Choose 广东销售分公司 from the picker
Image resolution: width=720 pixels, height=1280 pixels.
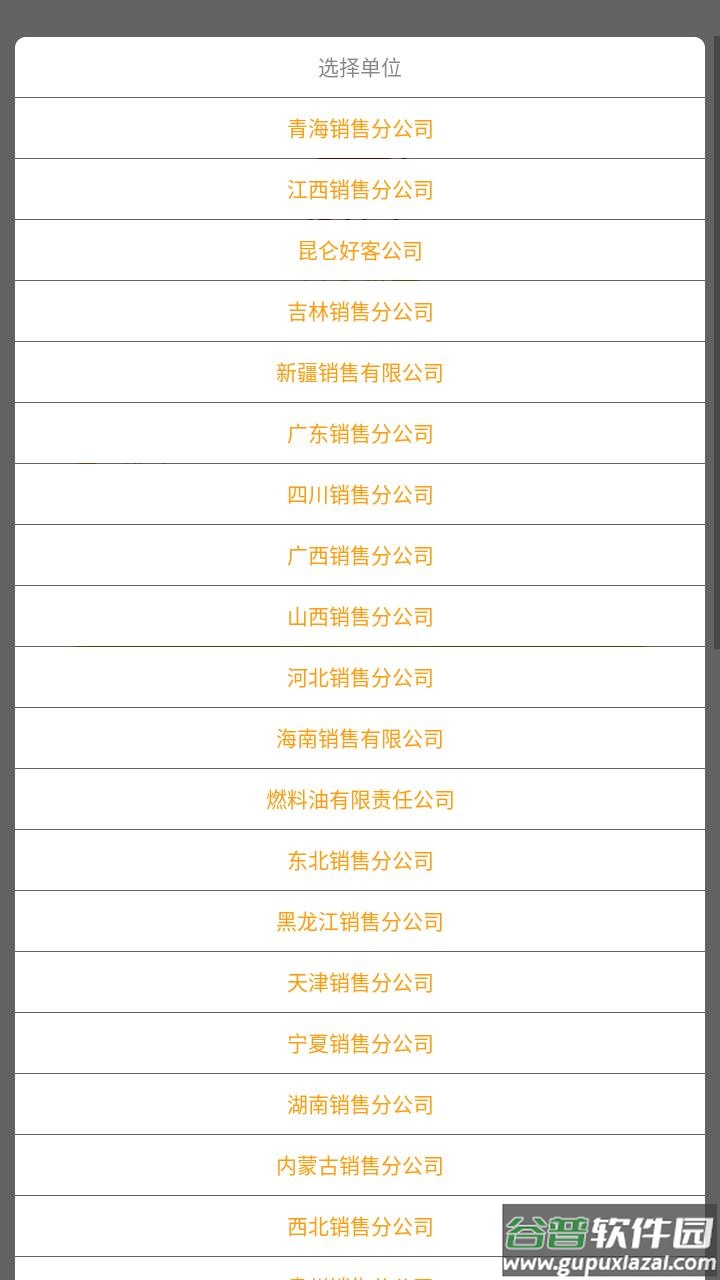(x=360, y=433)
